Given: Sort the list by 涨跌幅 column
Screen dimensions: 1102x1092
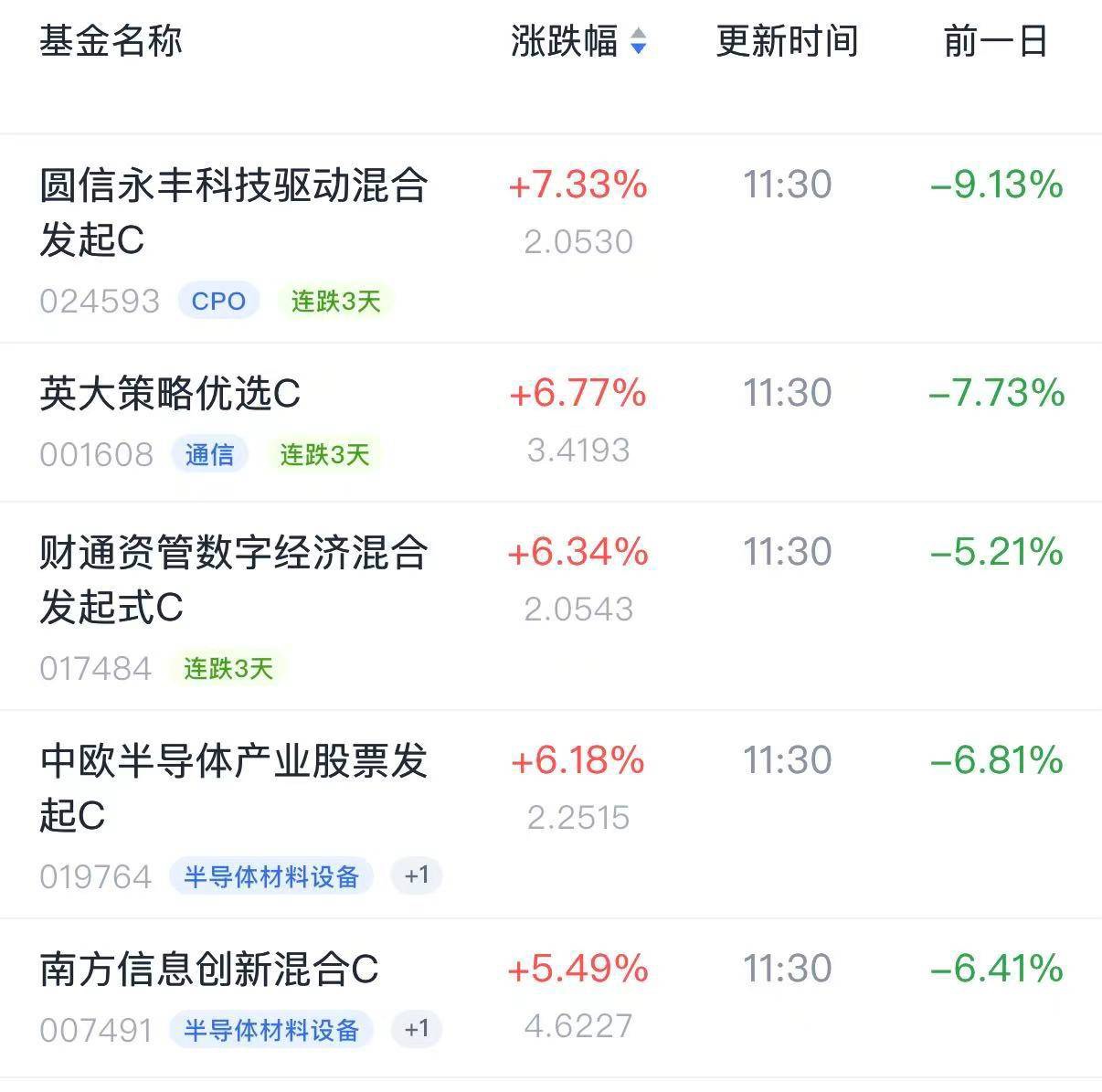Looking at the screenshot, I should pos(578,41).
